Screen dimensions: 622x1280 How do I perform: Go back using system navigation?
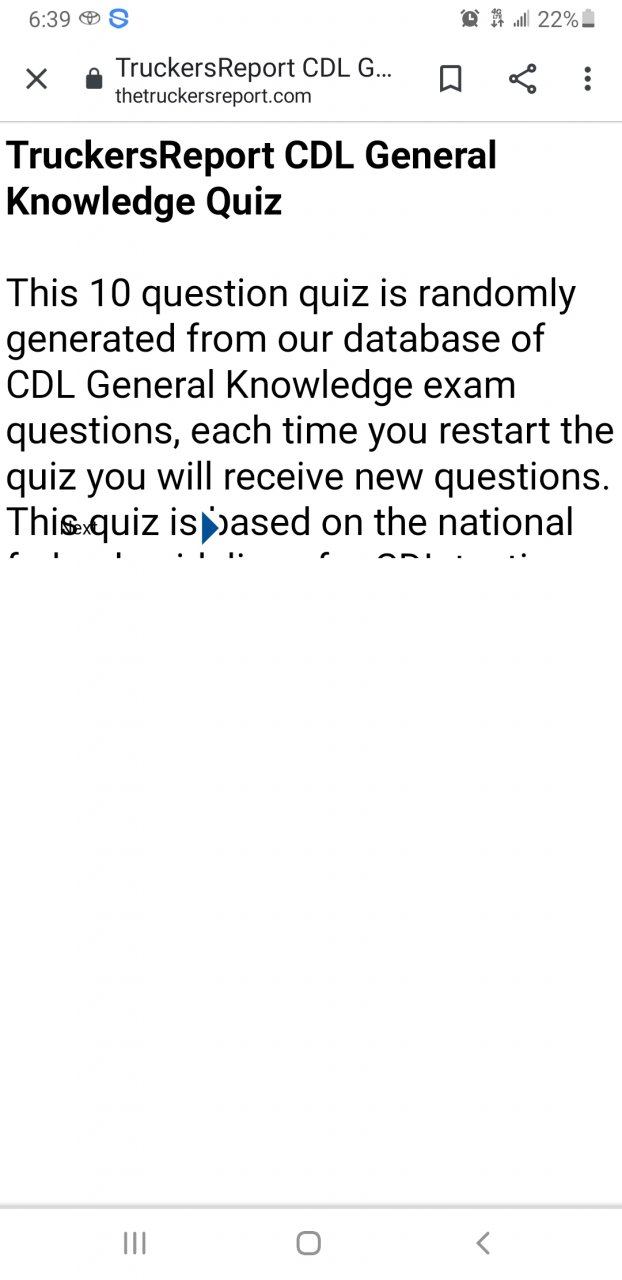point(483,1243)
